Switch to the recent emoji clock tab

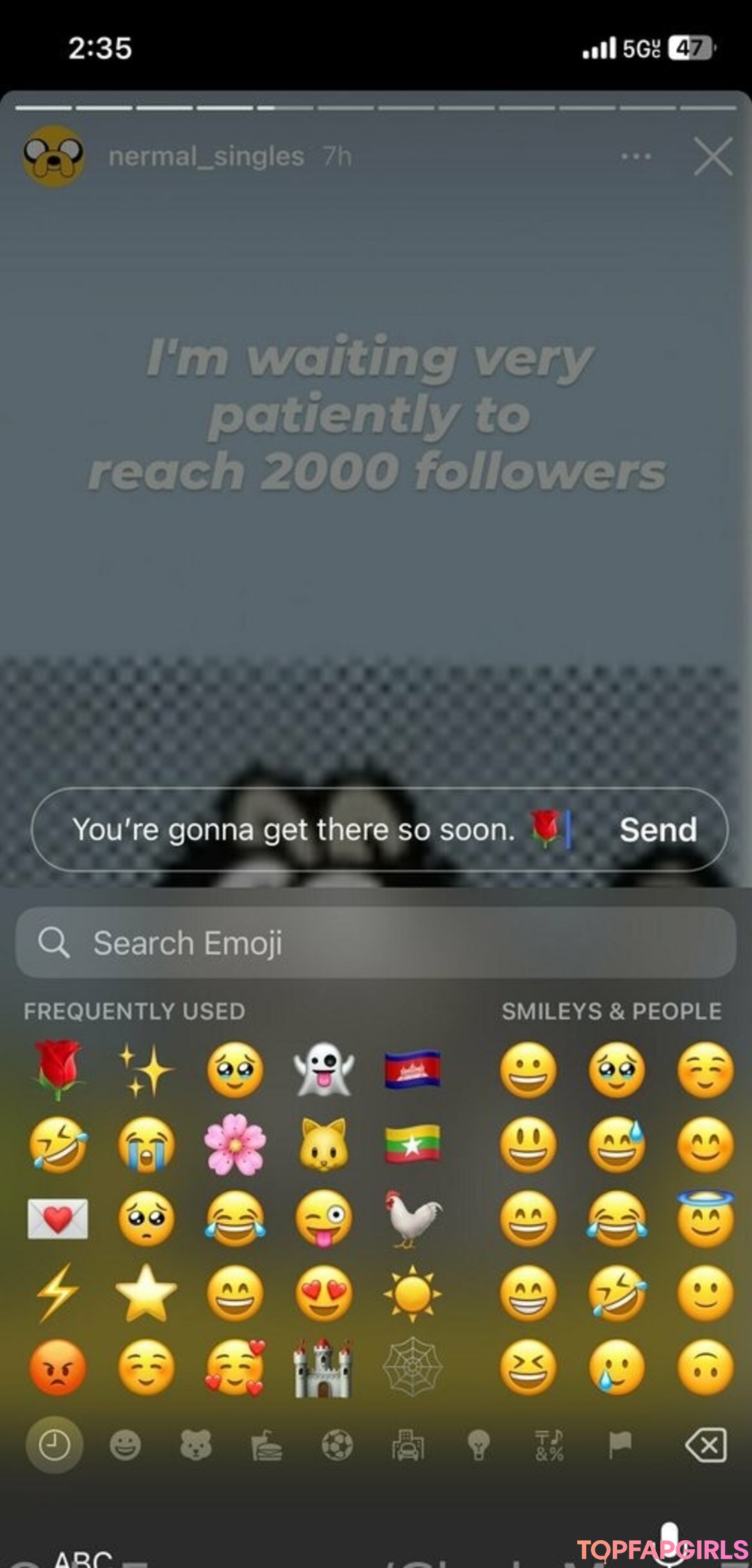[54, 1445]
